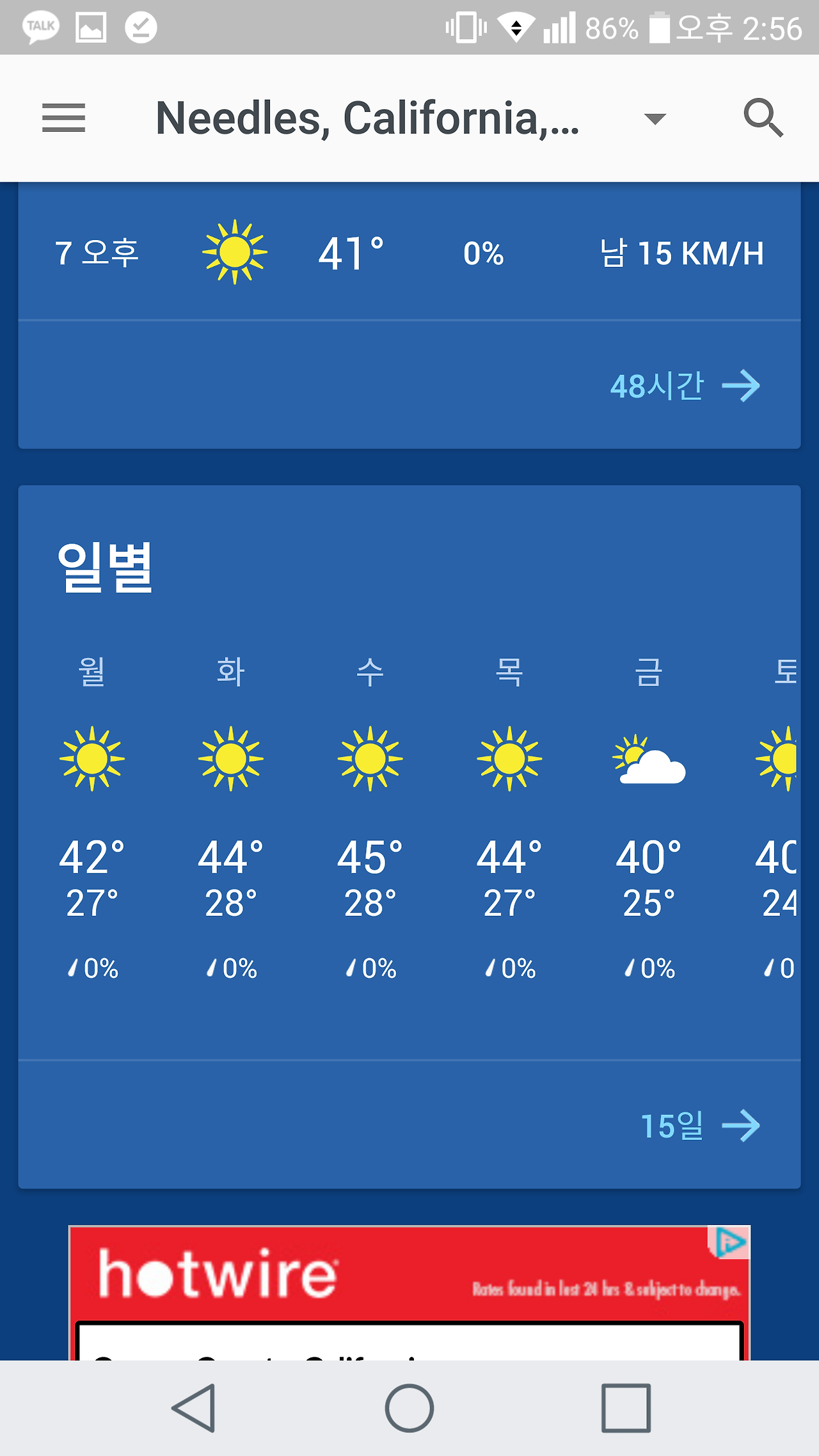Open the 48시간 hourly forecast link

(x=685, y=386)
